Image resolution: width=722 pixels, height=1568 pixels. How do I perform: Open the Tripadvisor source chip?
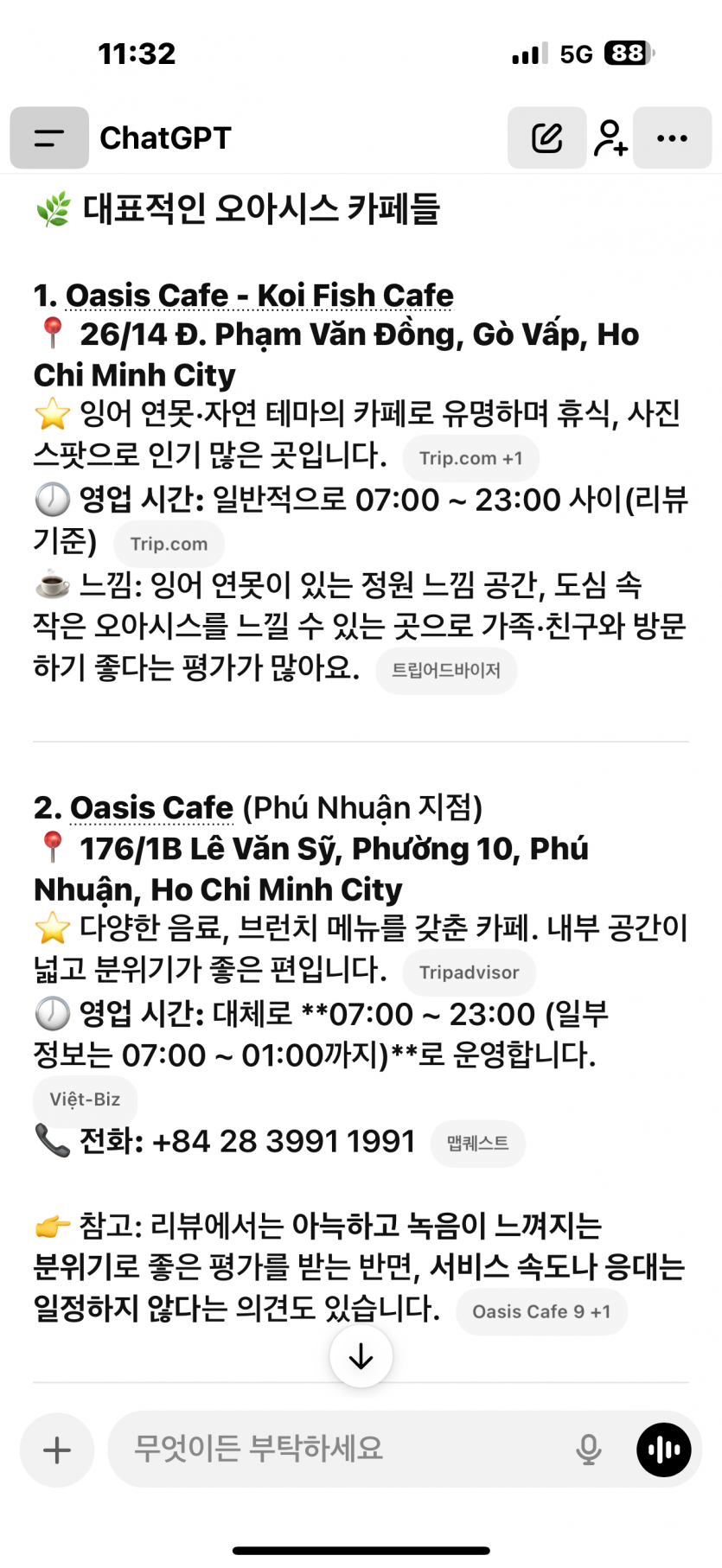[x=469, y=972]
